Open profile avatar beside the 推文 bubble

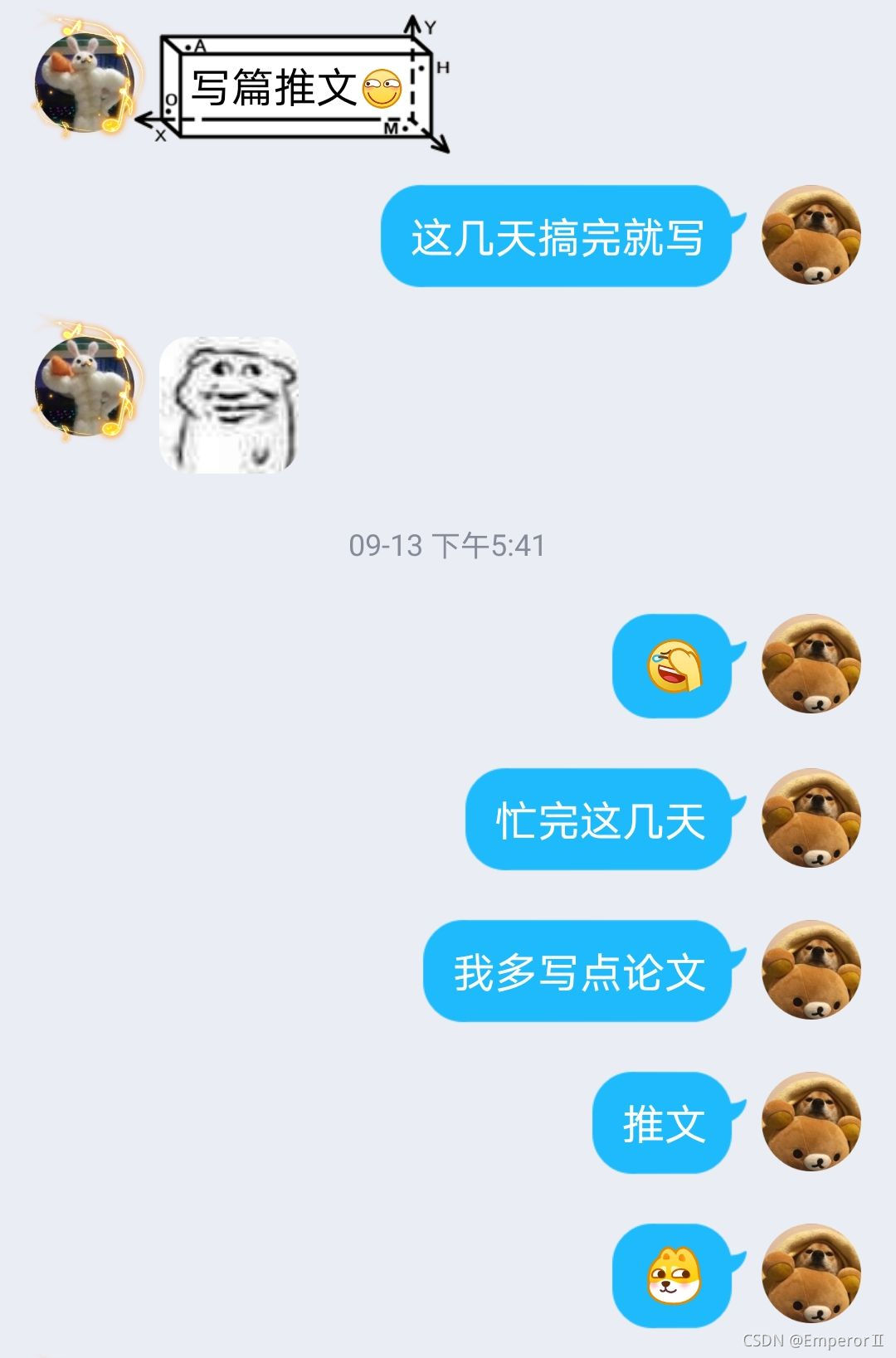811,1122
